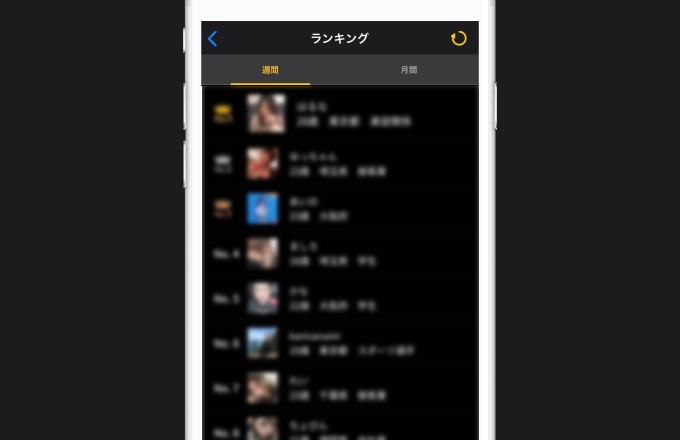Open the No. 5 ranked profile
Image resolution: width=680 pixels, height=440 pixels.
click(340, 298)
